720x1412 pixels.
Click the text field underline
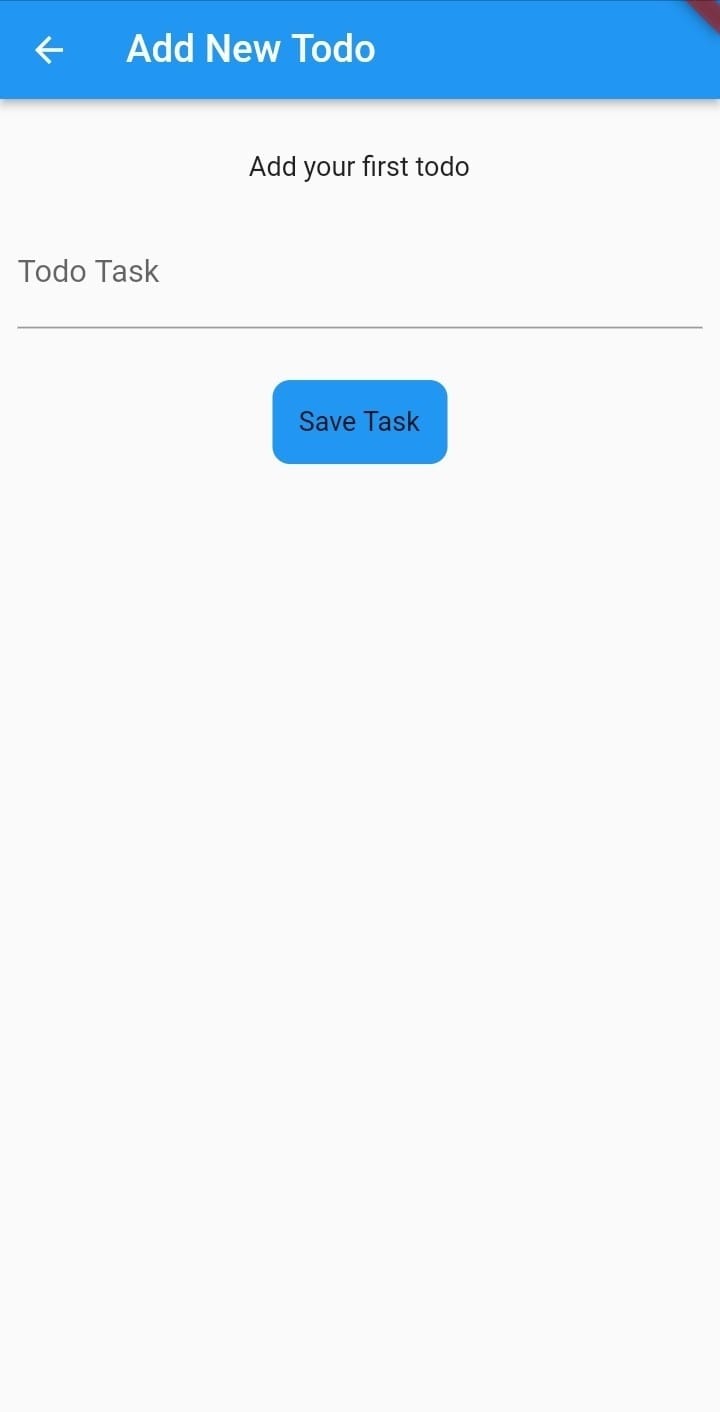click(360, 324)
